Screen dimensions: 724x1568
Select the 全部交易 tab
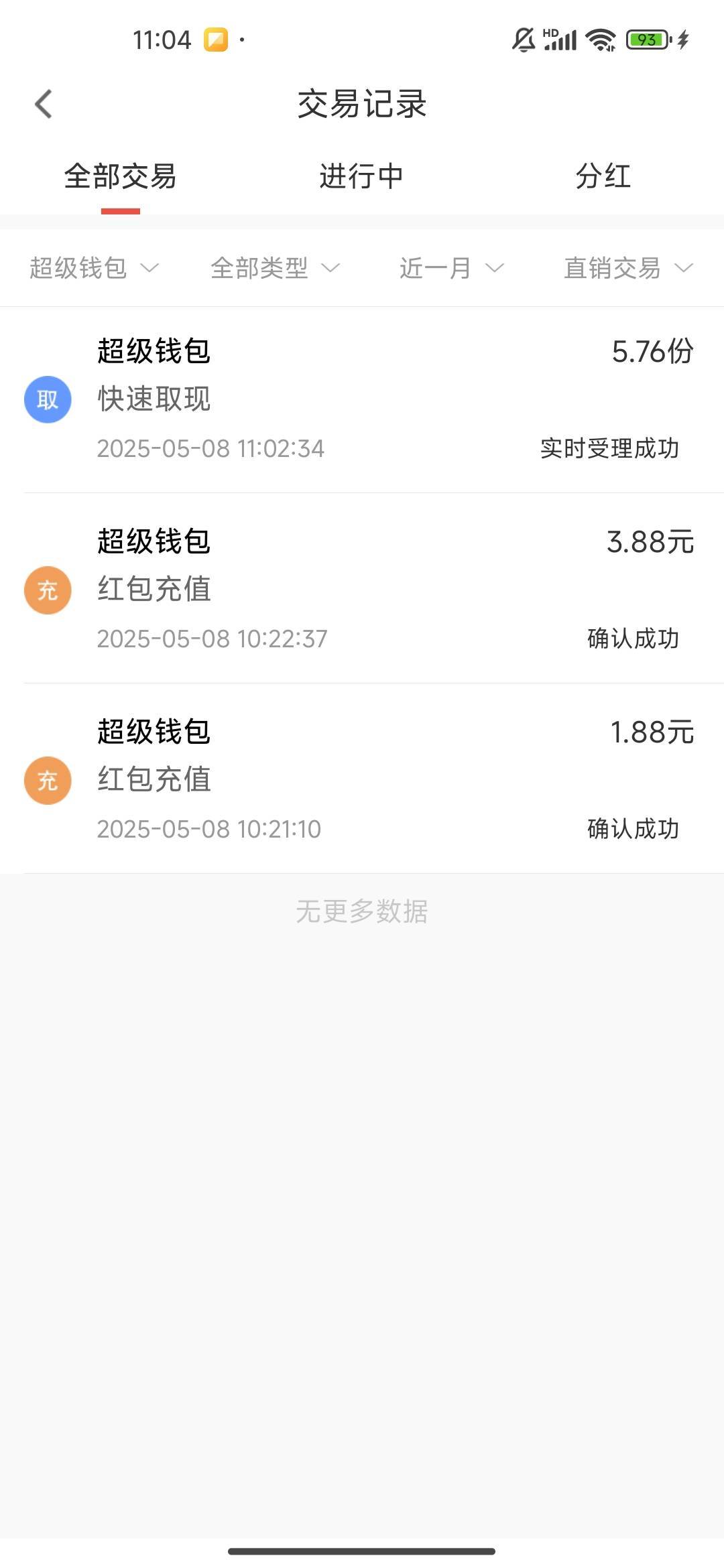pos(121,177)
